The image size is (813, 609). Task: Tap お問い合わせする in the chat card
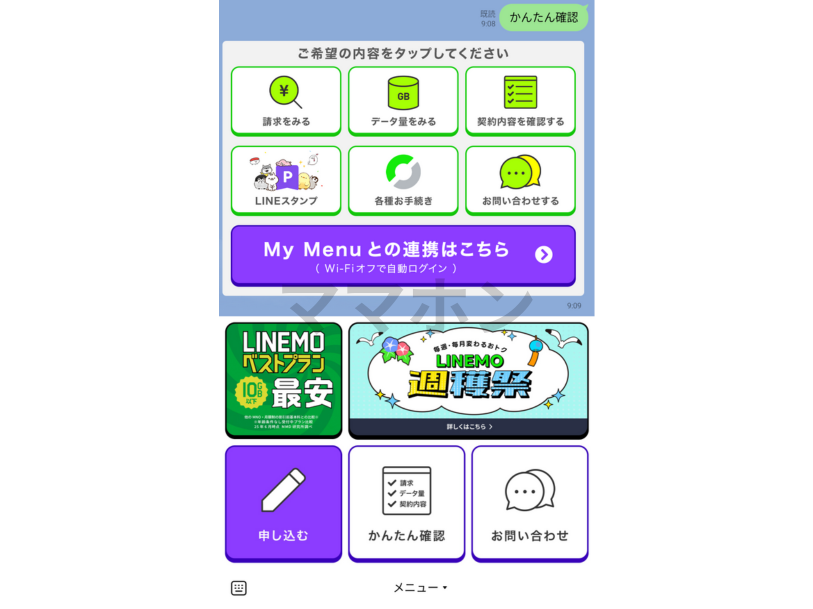pyautogui.click(x=520, y=180)
